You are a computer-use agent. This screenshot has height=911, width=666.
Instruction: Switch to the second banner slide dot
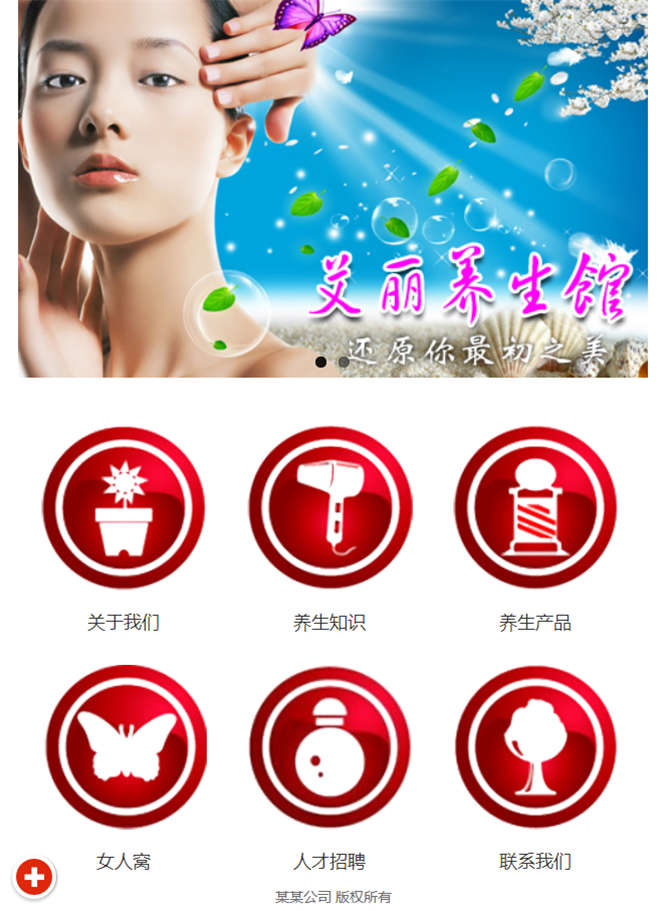pos(343,362)
